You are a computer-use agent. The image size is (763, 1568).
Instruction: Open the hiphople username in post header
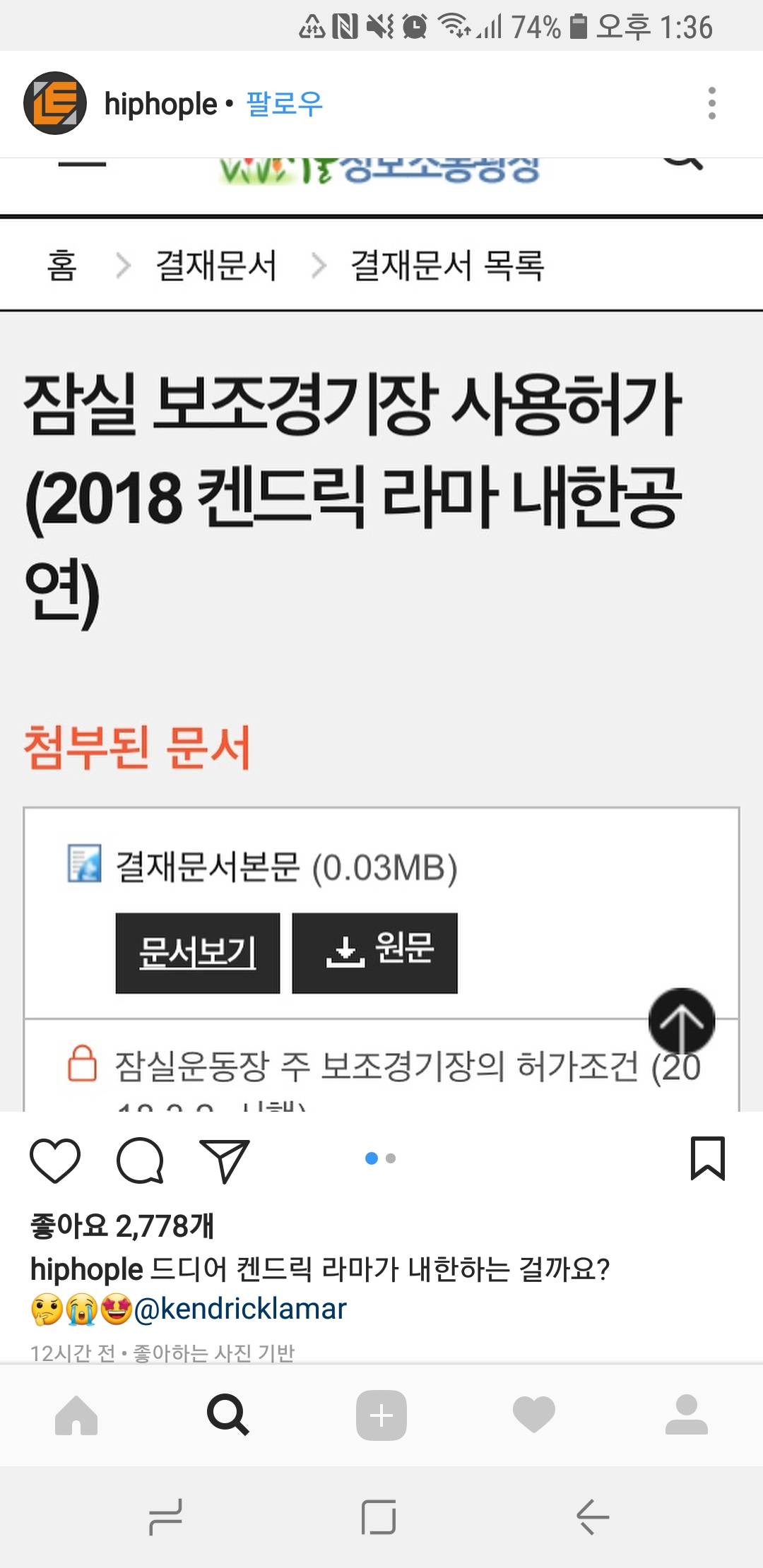coord(160,104)
